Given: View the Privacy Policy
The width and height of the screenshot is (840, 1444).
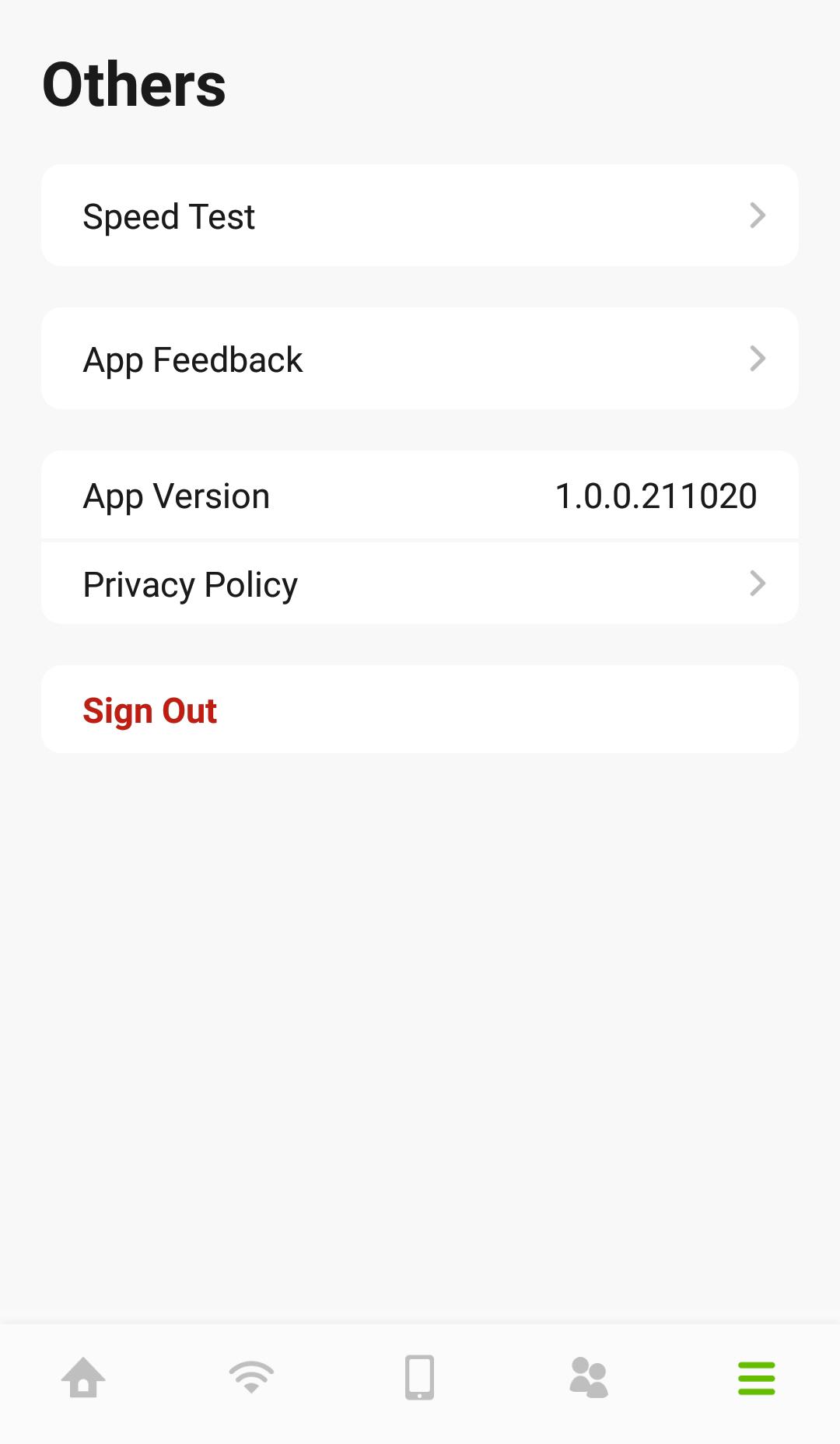Looking at the screenshot, I should tap(420, 584).
